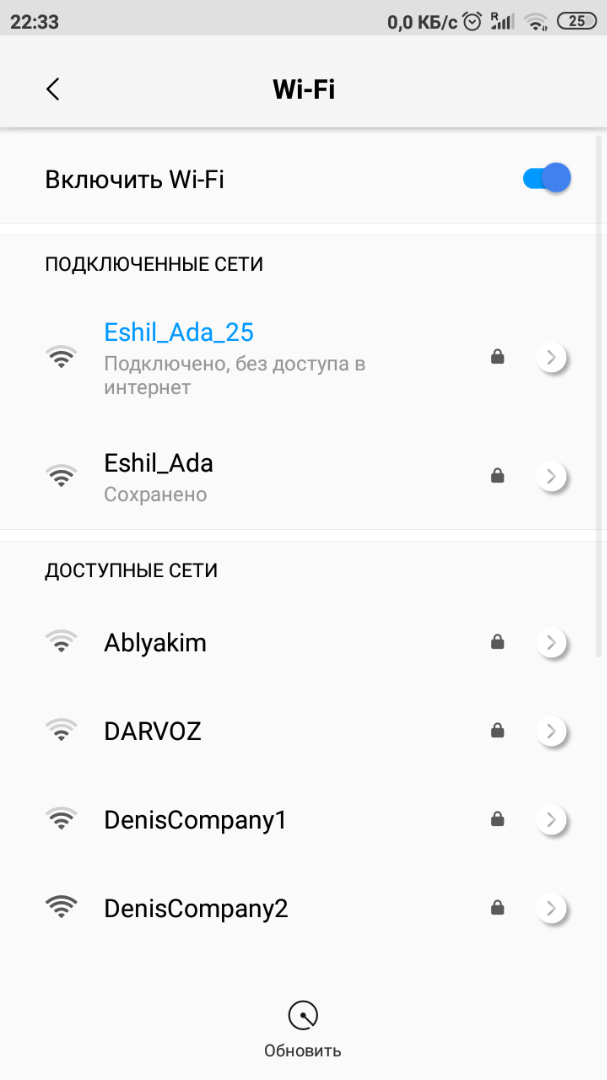Choose the Ablyakim network
This screenshot has width=607, height=1080.
pos(303,643)
